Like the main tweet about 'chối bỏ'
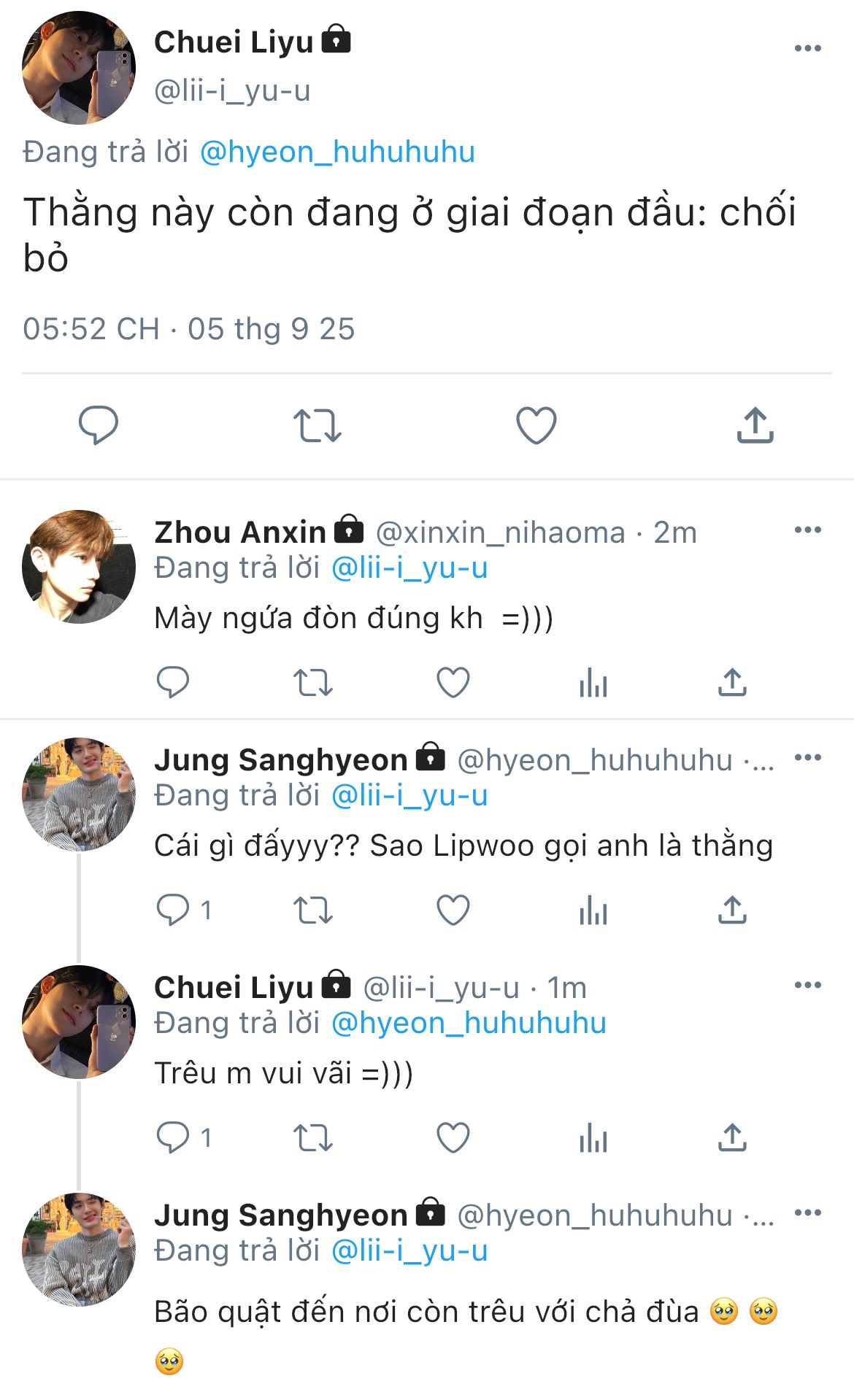Image resolution: width=854 pixels, height=1400 pixels. click(x=536, y=425)
